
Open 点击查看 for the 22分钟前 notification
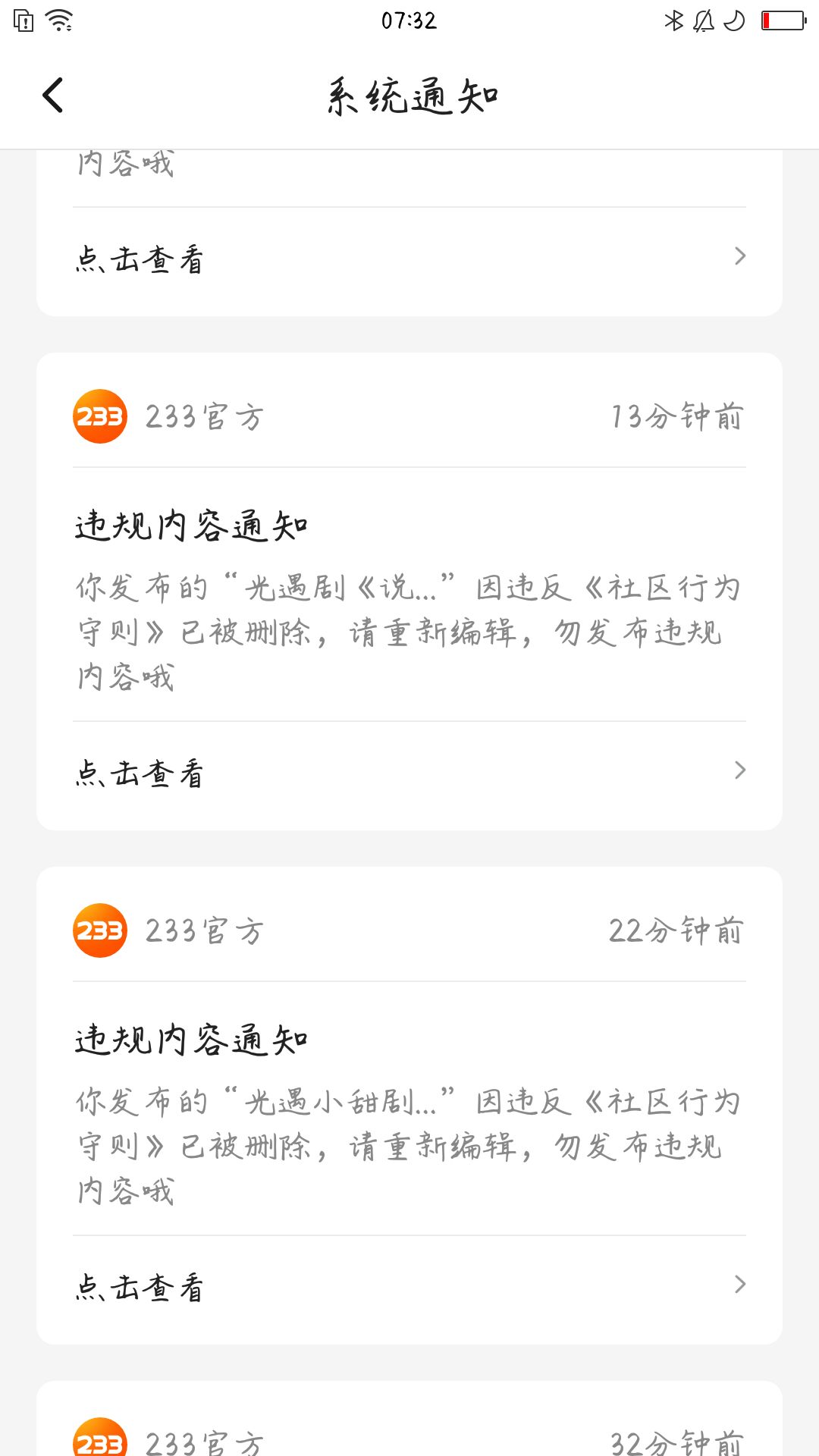409,1287
